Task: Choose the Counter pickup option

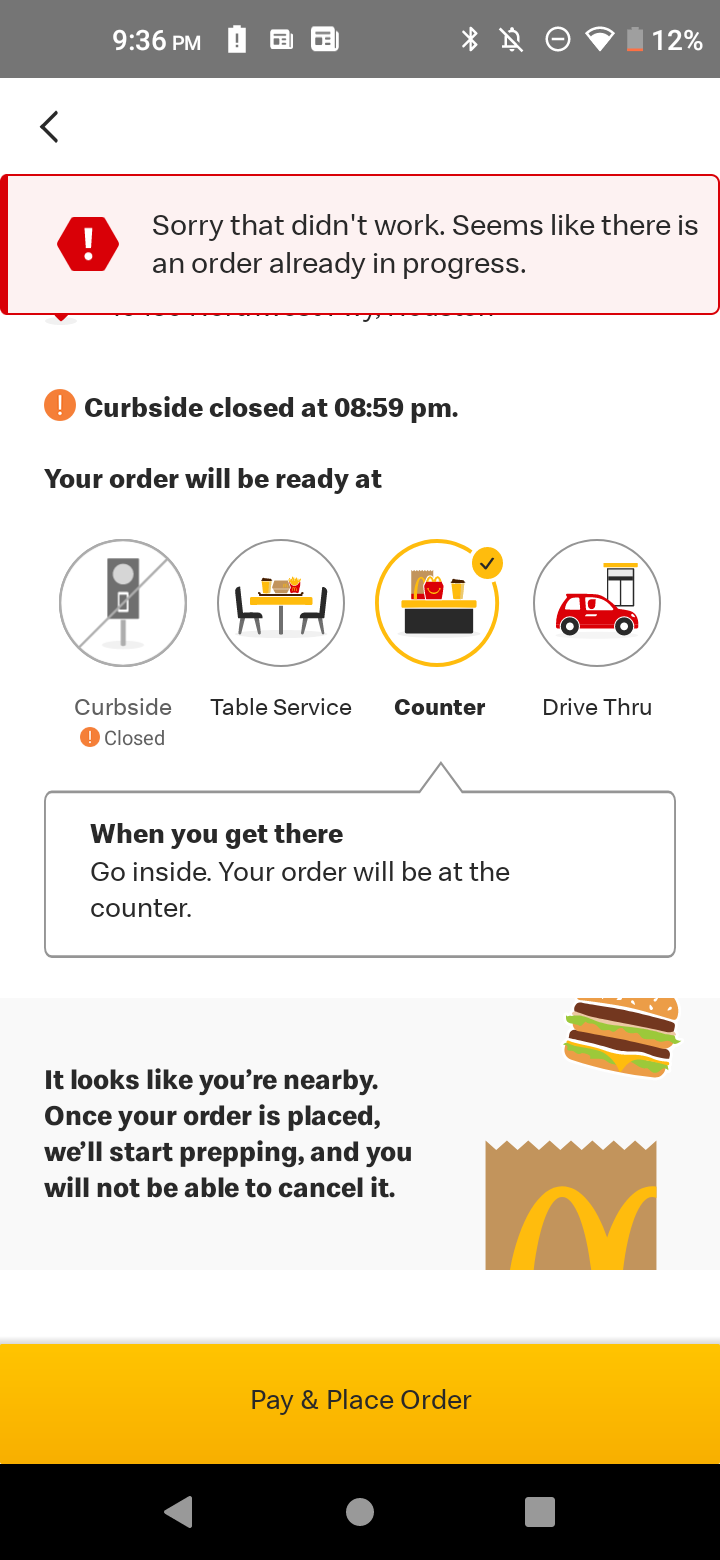Action: 438,603
